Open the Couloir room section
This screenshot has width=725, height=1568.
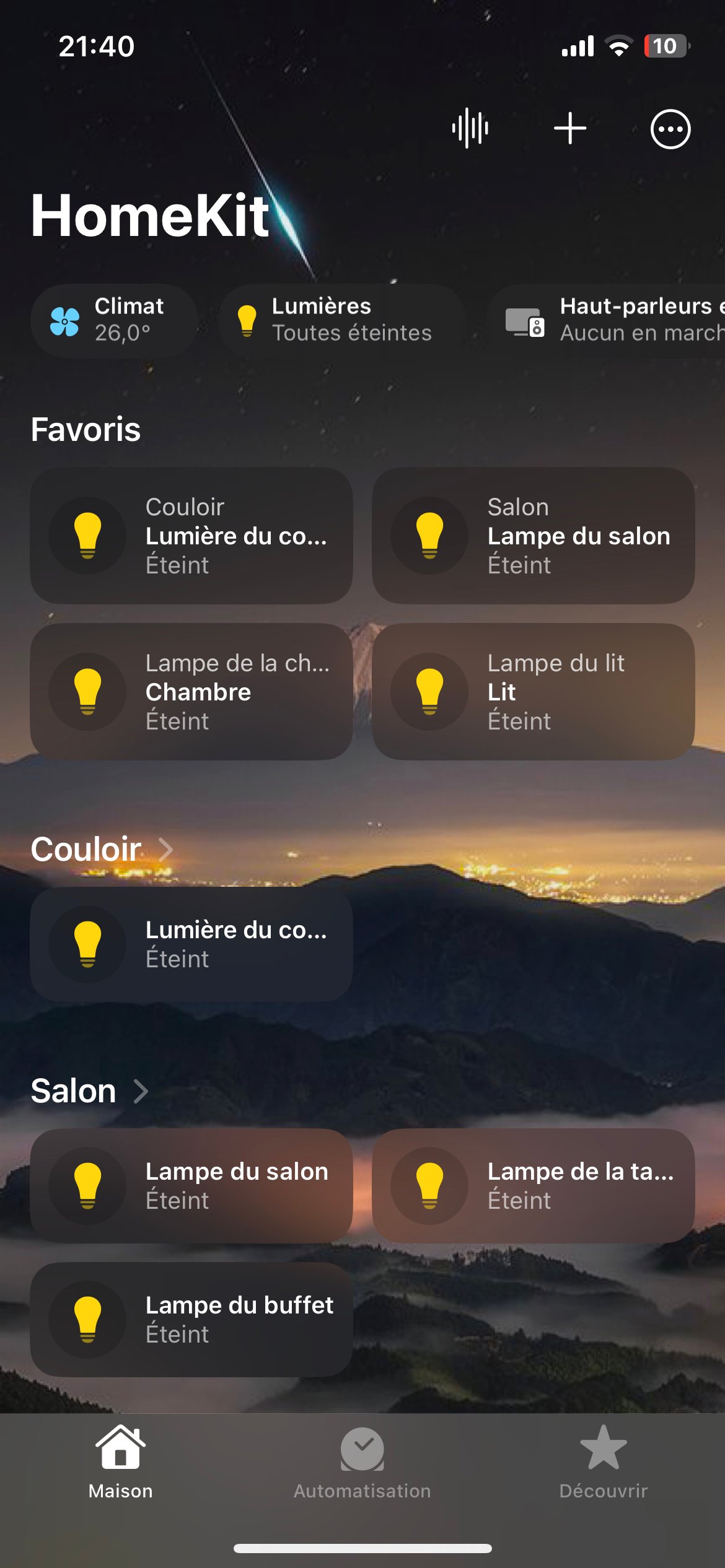102,849
